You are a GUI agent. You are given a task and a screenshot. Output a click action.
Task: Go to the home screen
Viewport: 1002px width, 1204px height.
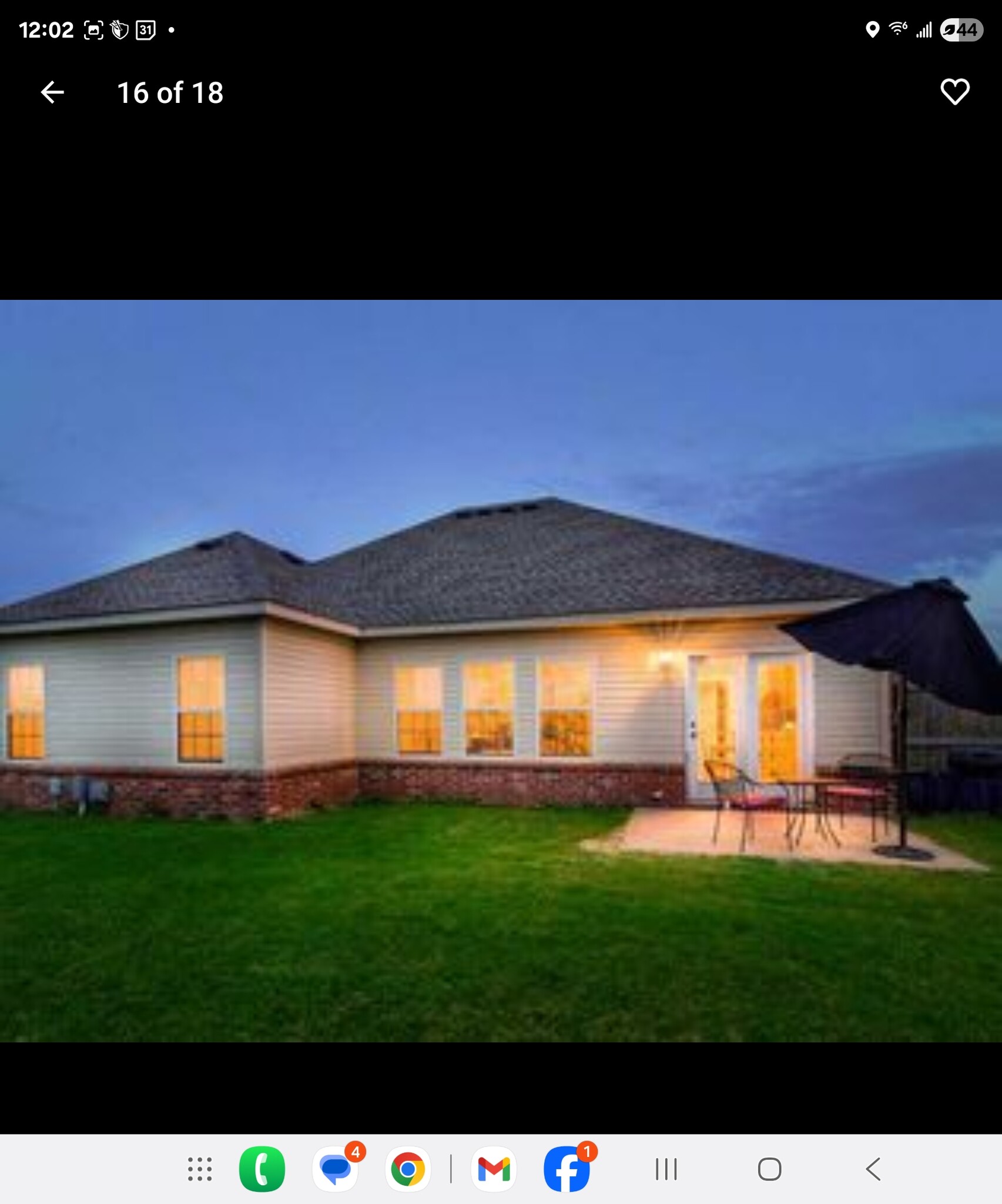(x=769, y=1169)
